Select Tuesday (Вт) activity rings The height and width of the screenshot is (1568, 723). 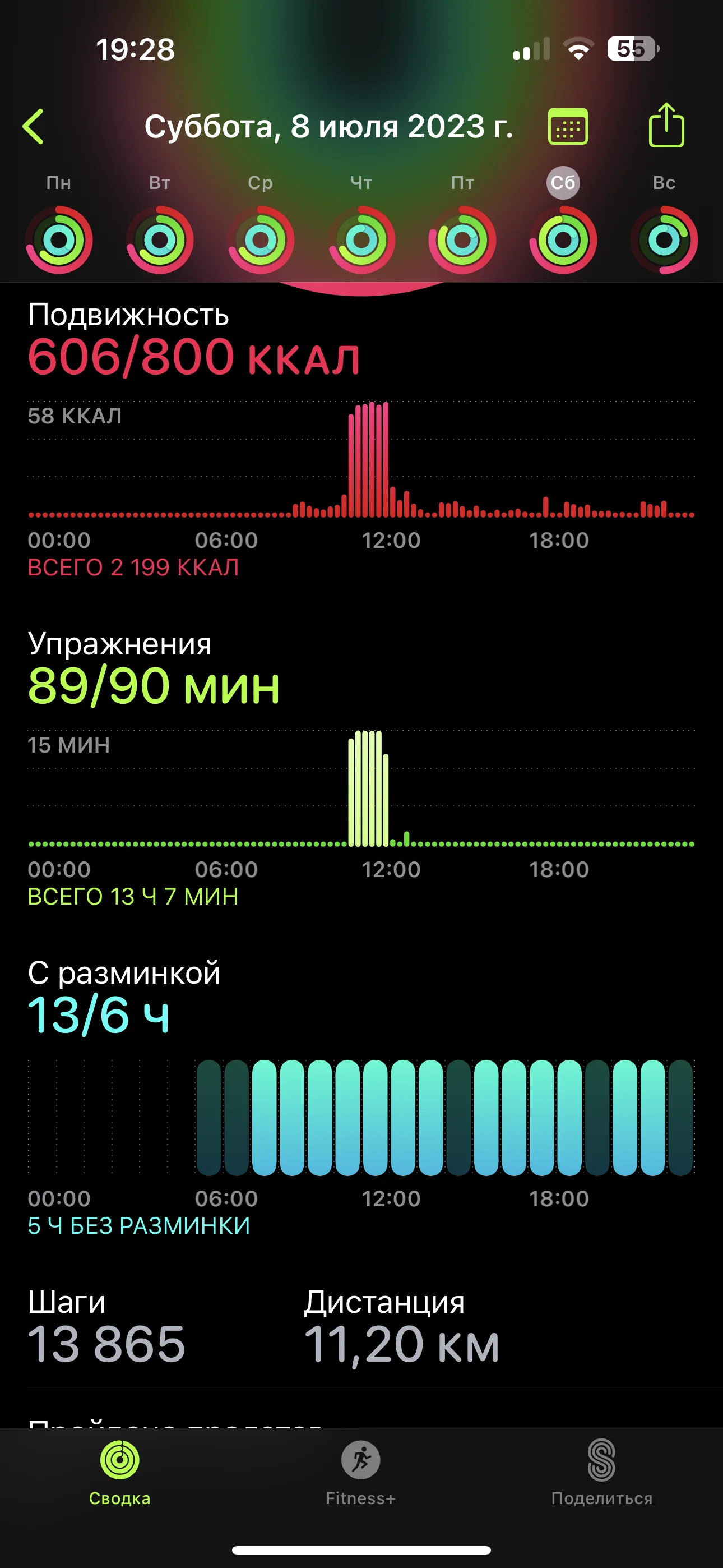[160, 240]
